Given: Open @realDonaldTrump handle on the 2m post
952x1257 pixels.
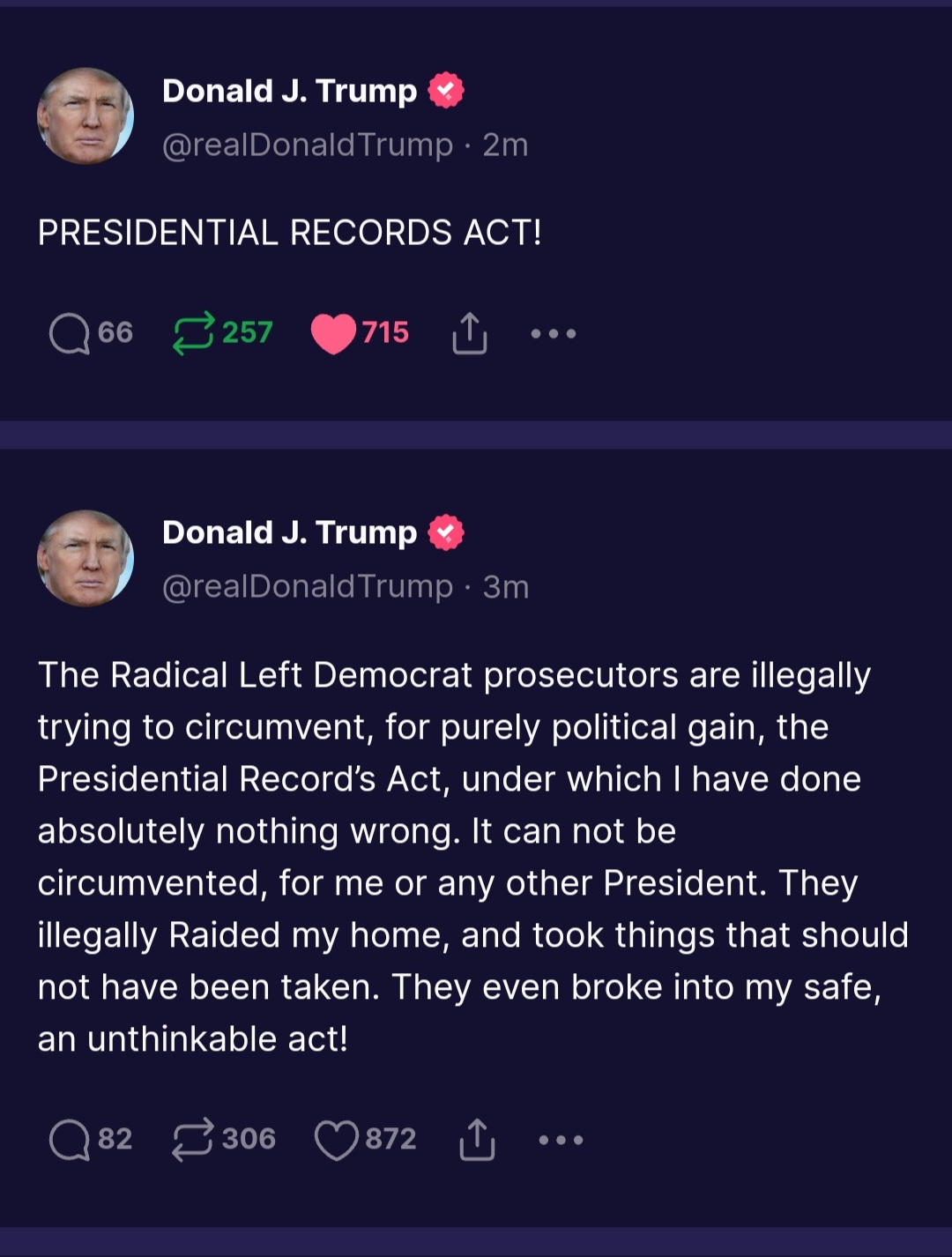Looking at the screenshot, I should [x=308, y=145].
